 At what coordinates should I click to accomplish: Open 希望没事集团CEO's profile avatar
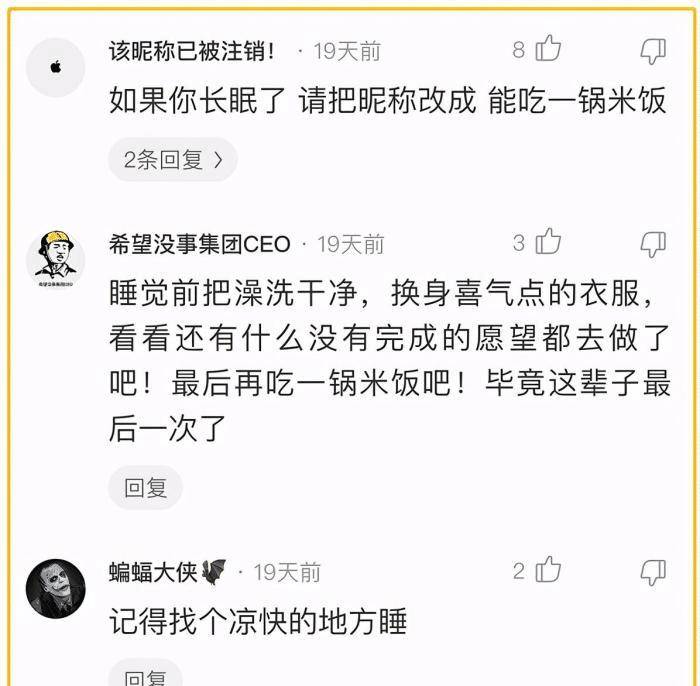(56, 259)
